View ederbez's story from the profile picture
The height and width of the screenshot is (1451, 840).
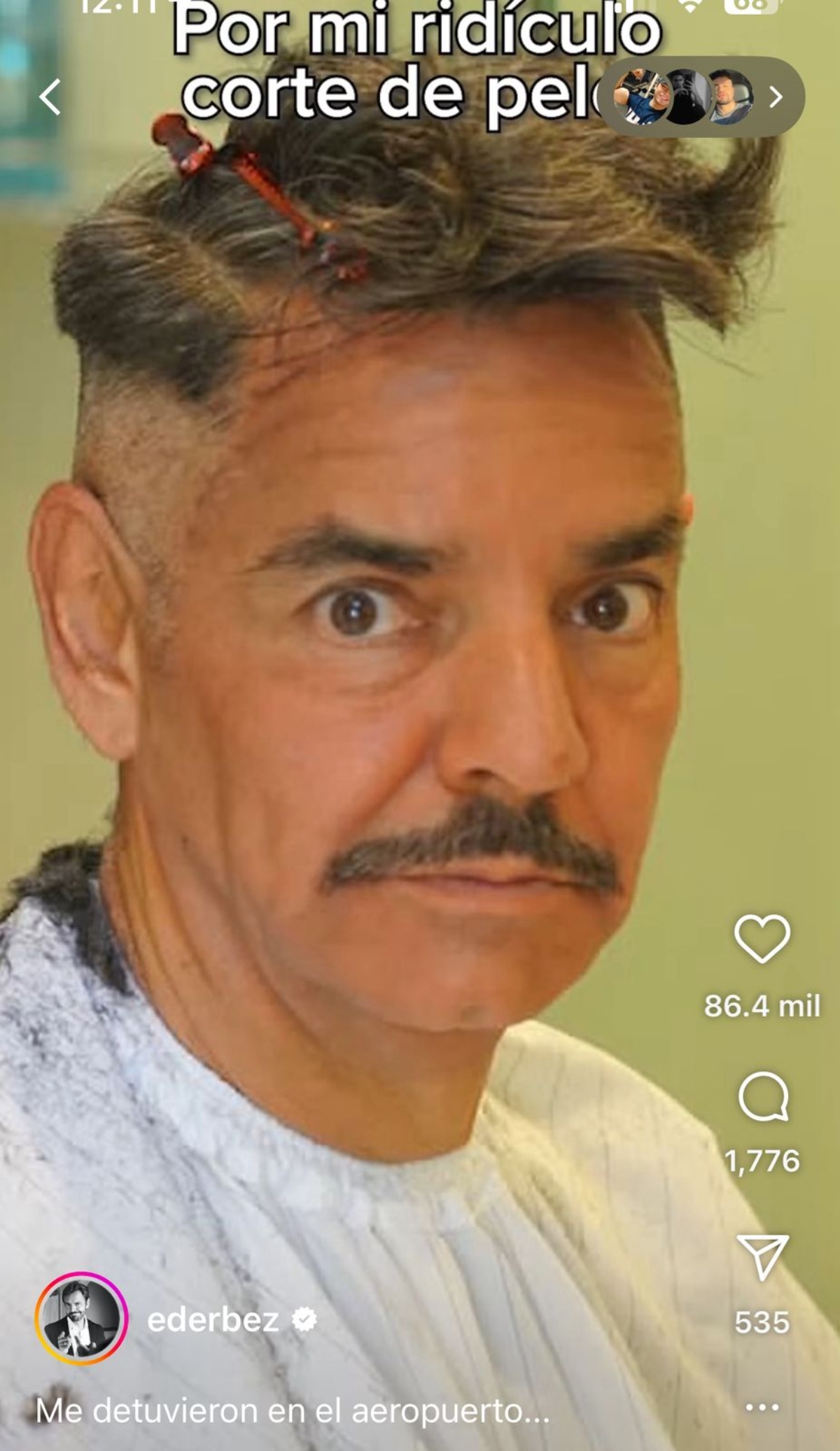coord(81,1319)
